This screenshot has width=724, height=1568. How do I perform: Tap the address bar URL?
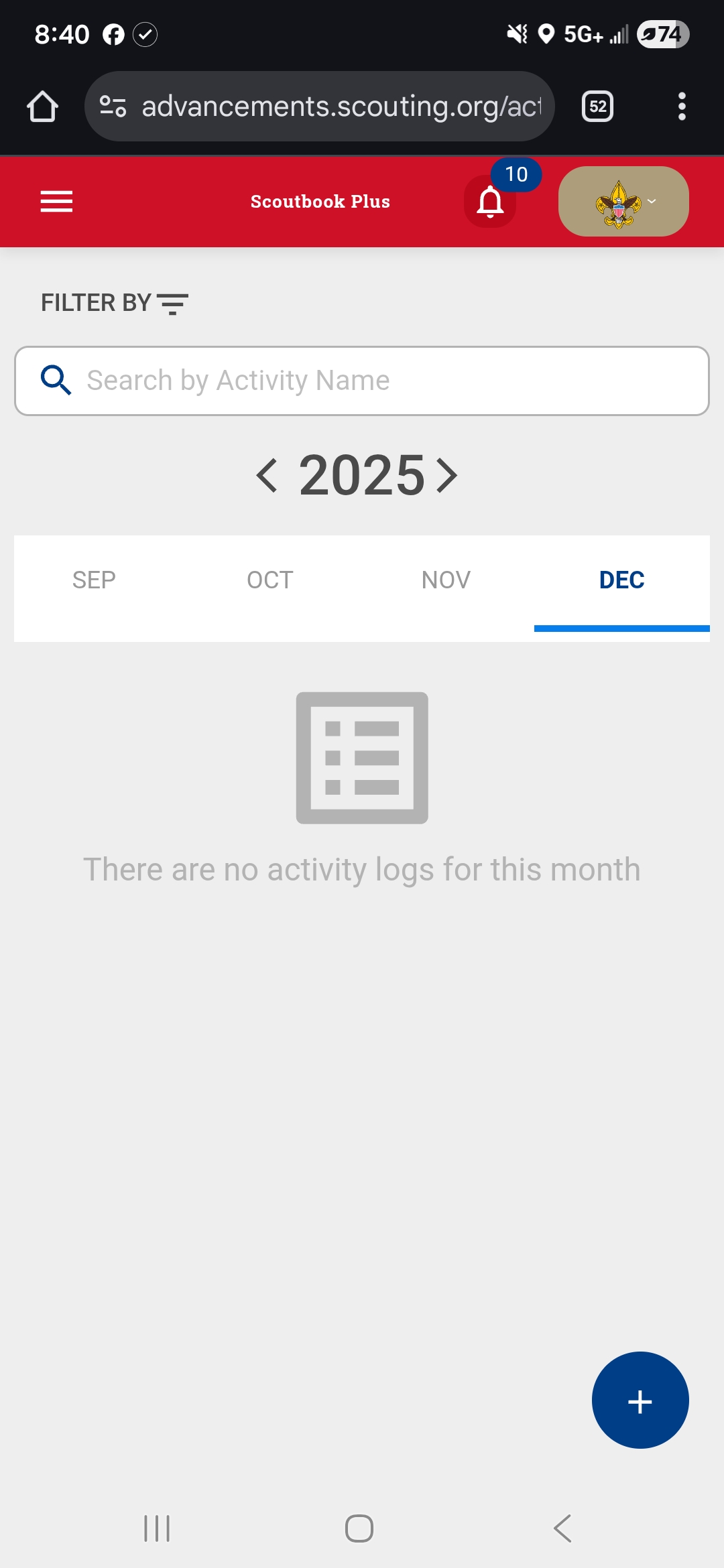tap(341, 107)
